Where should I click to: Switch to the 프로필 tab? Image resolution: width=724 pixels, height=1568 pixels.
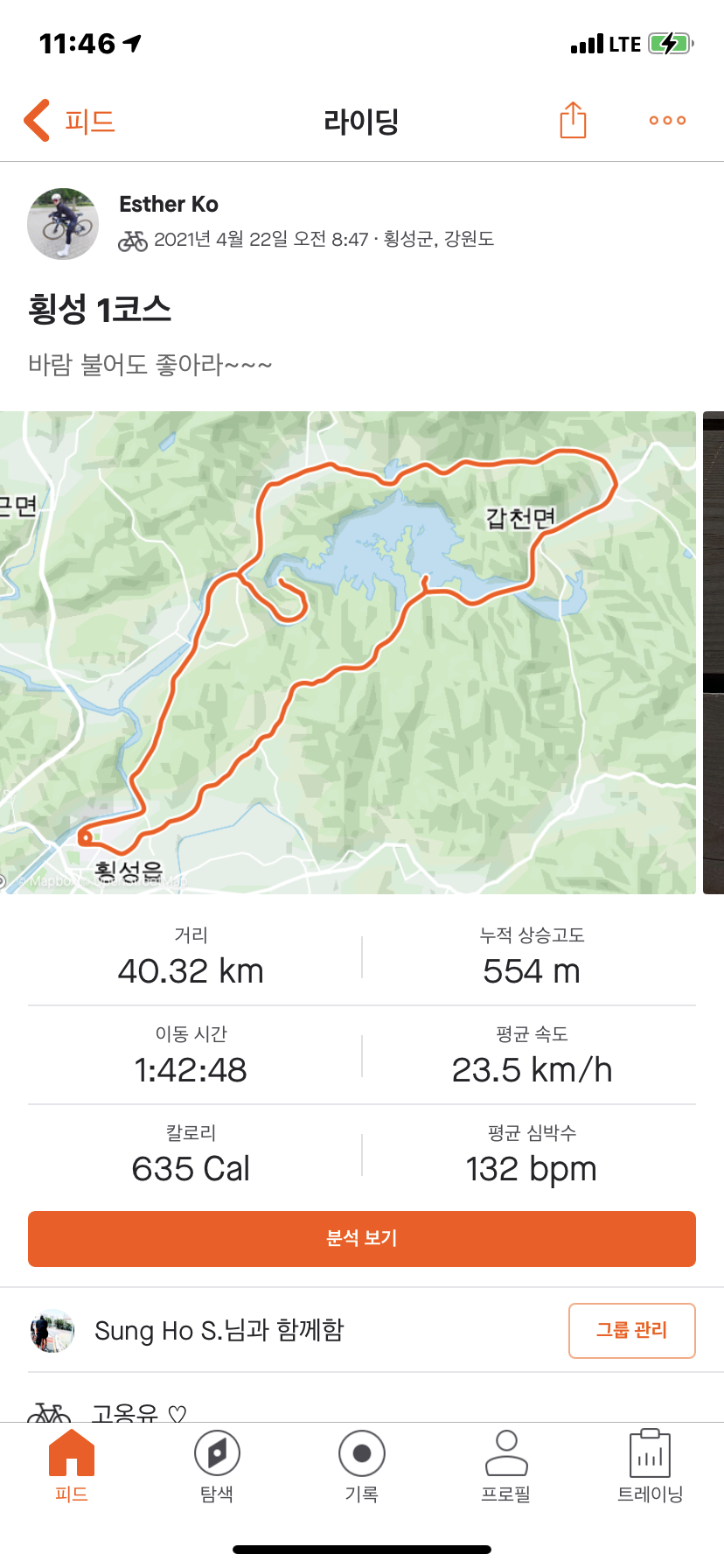pyautogui.click(x=506, y=1466)
